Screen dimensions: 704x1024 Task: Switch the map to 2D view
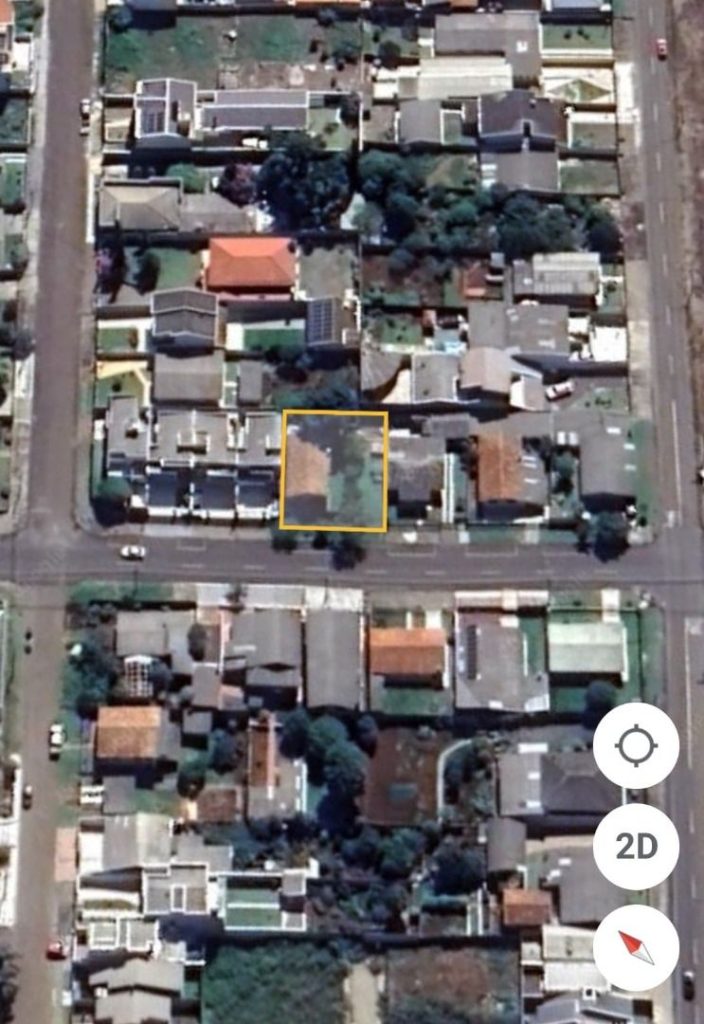pos(636,847)
